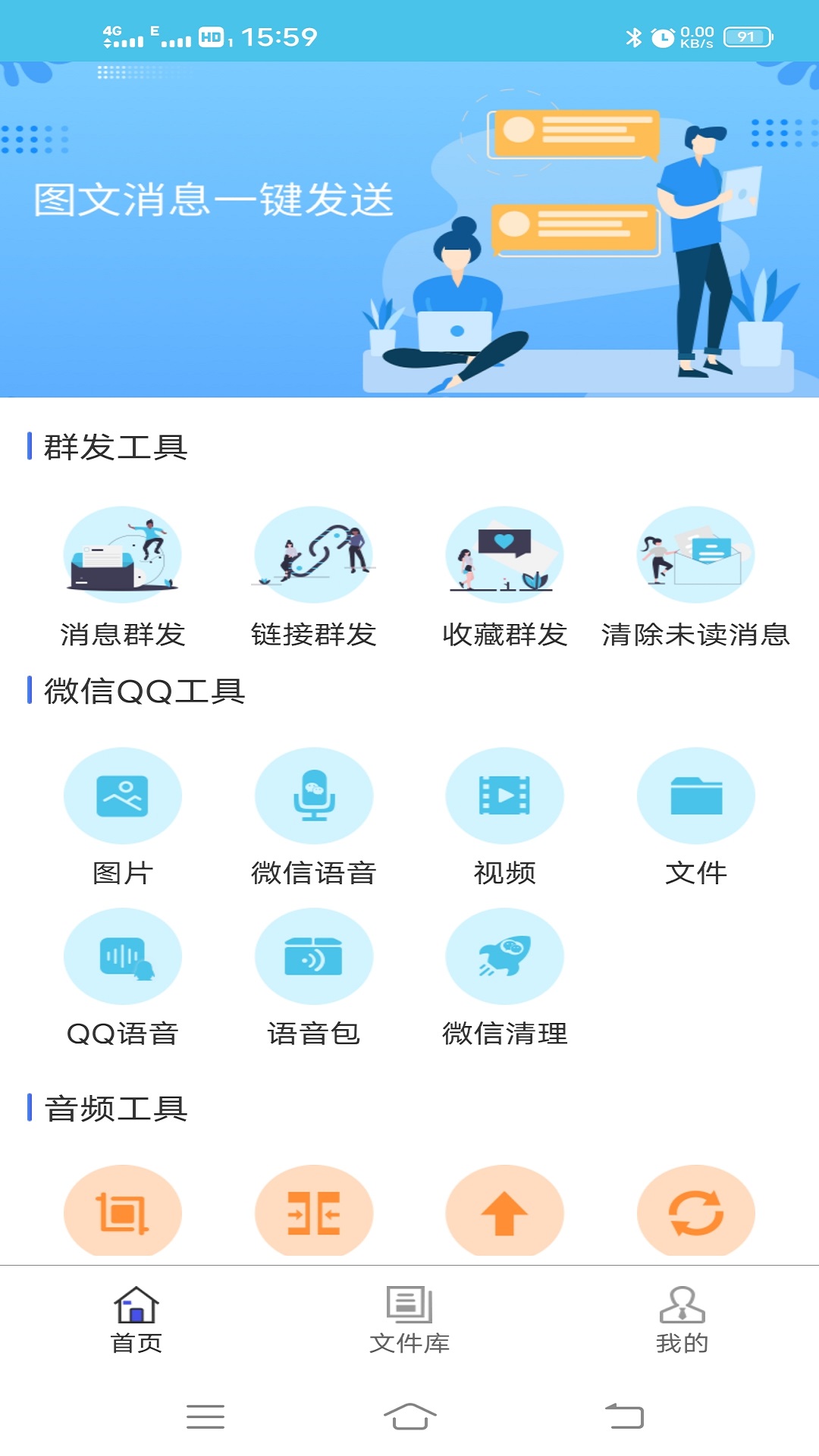Screen dimensions: 819x1456
Task: Select the QQ语音 tool
Action: [124, 956]
